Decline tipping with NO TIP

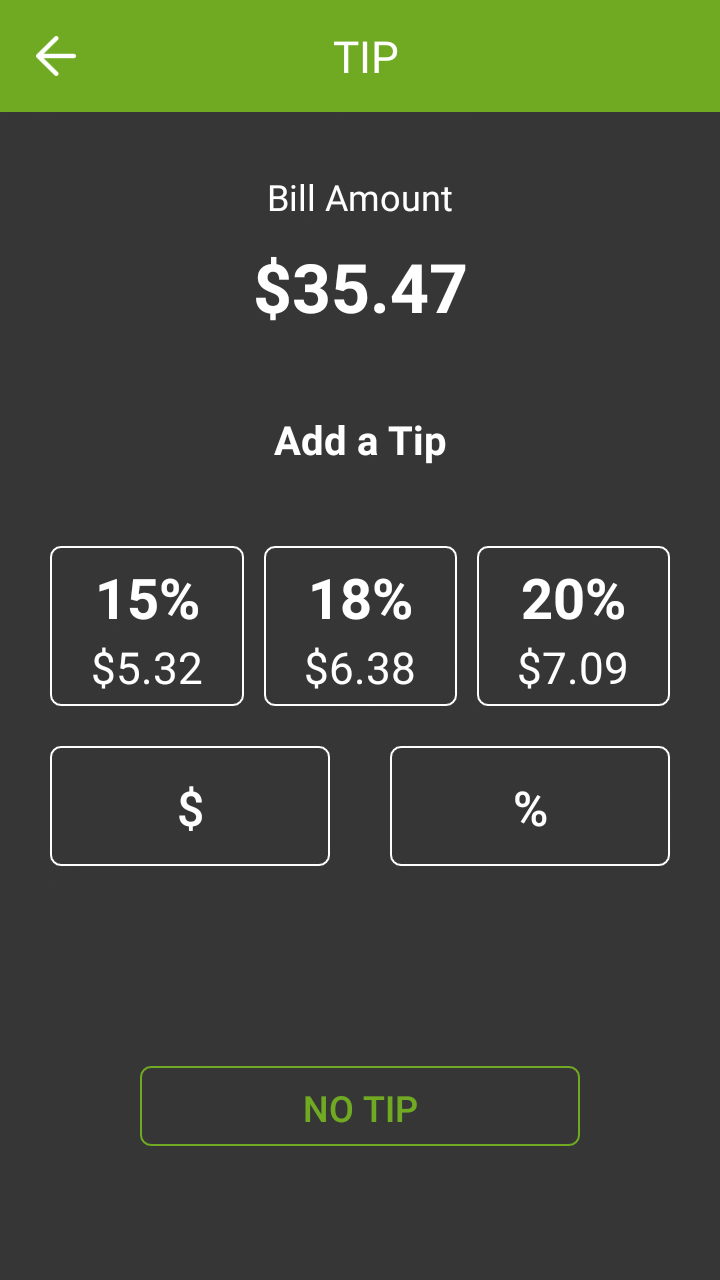coord(360,1106)
